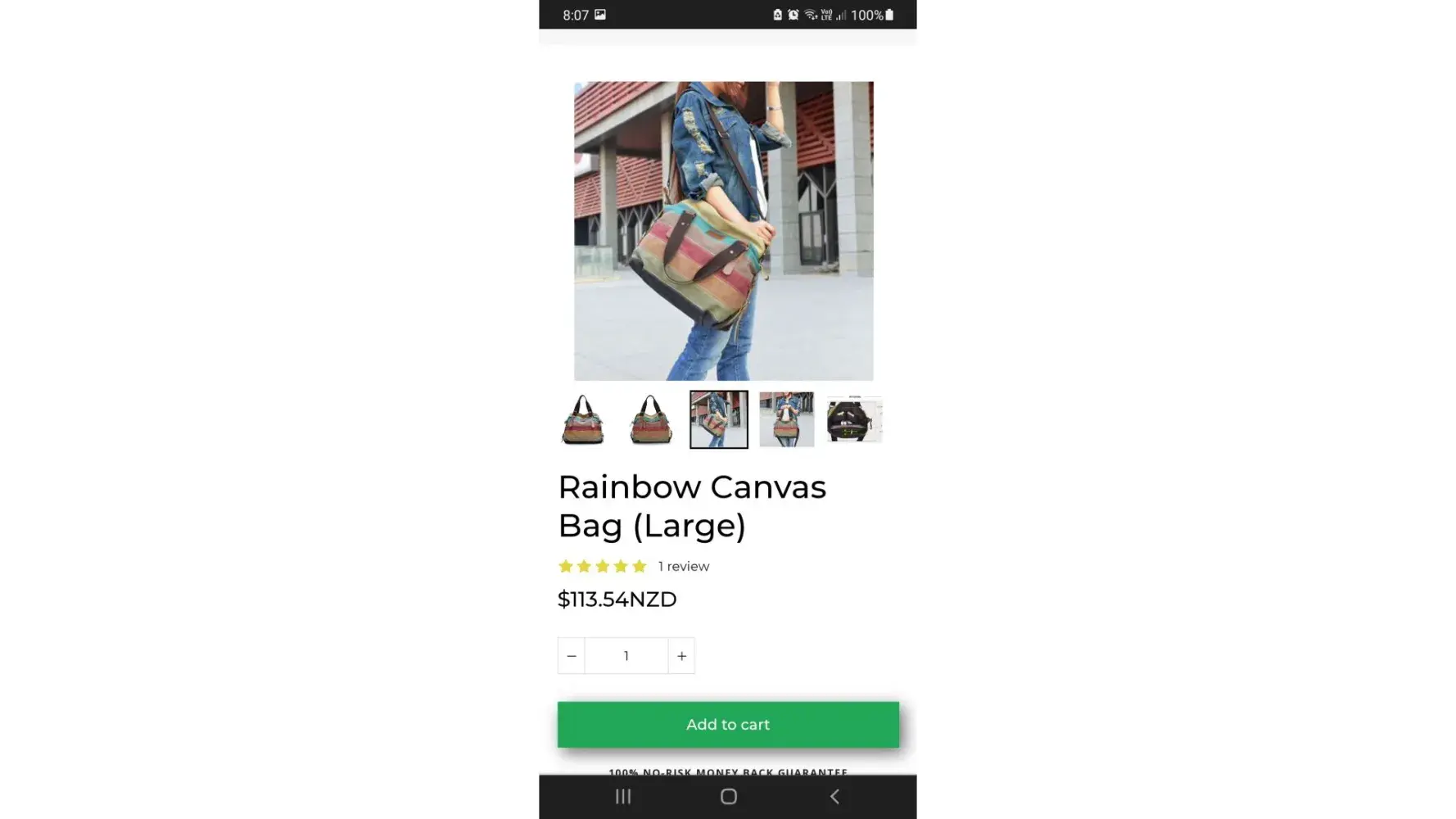
Task: Select the fourth thumbnail of woman holding bag
Action: tap(786, 419)
